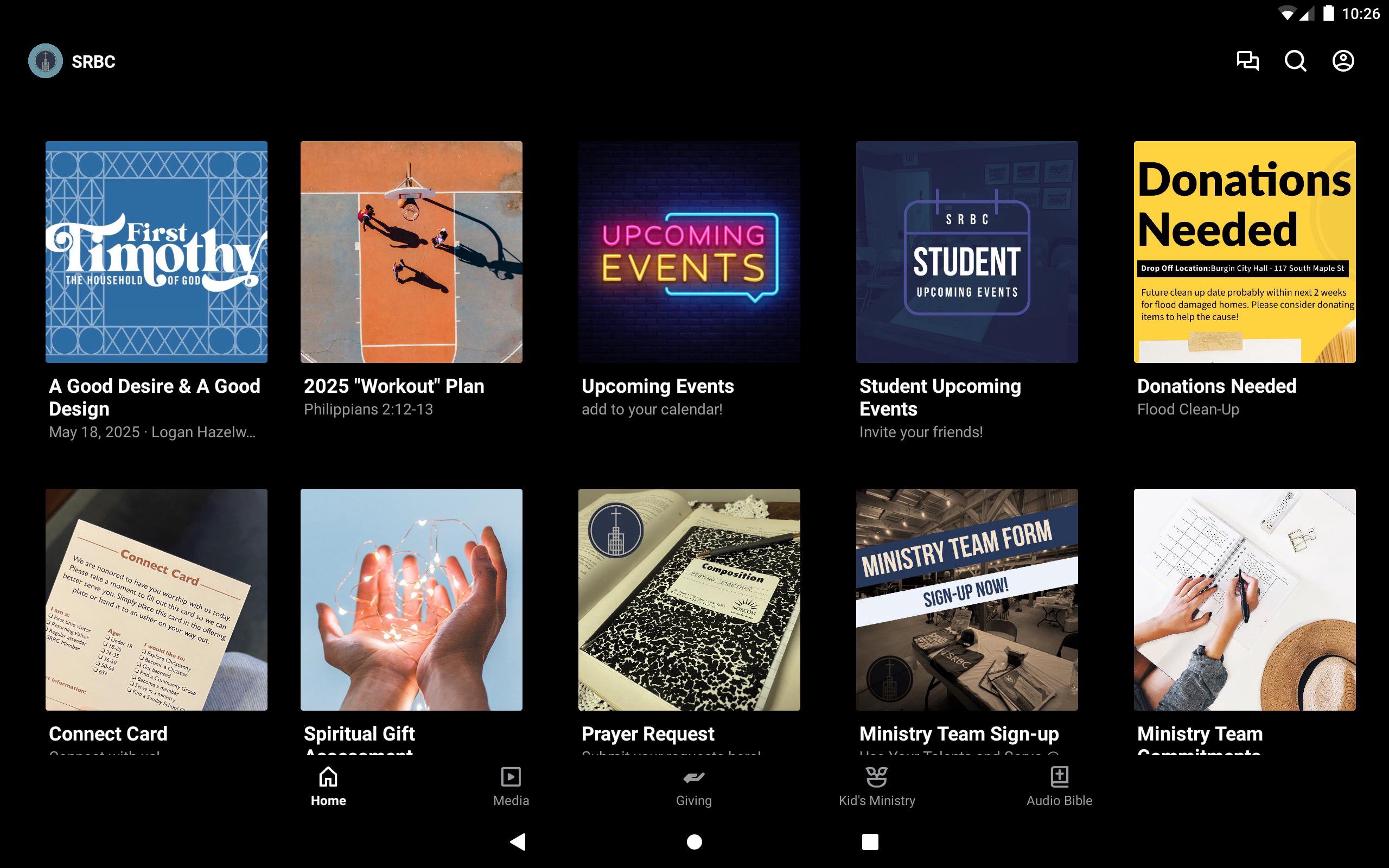Open the 2025 "Workout" Plan tile
Viewport: 1389px width, 868px height.
coord(411,252)
